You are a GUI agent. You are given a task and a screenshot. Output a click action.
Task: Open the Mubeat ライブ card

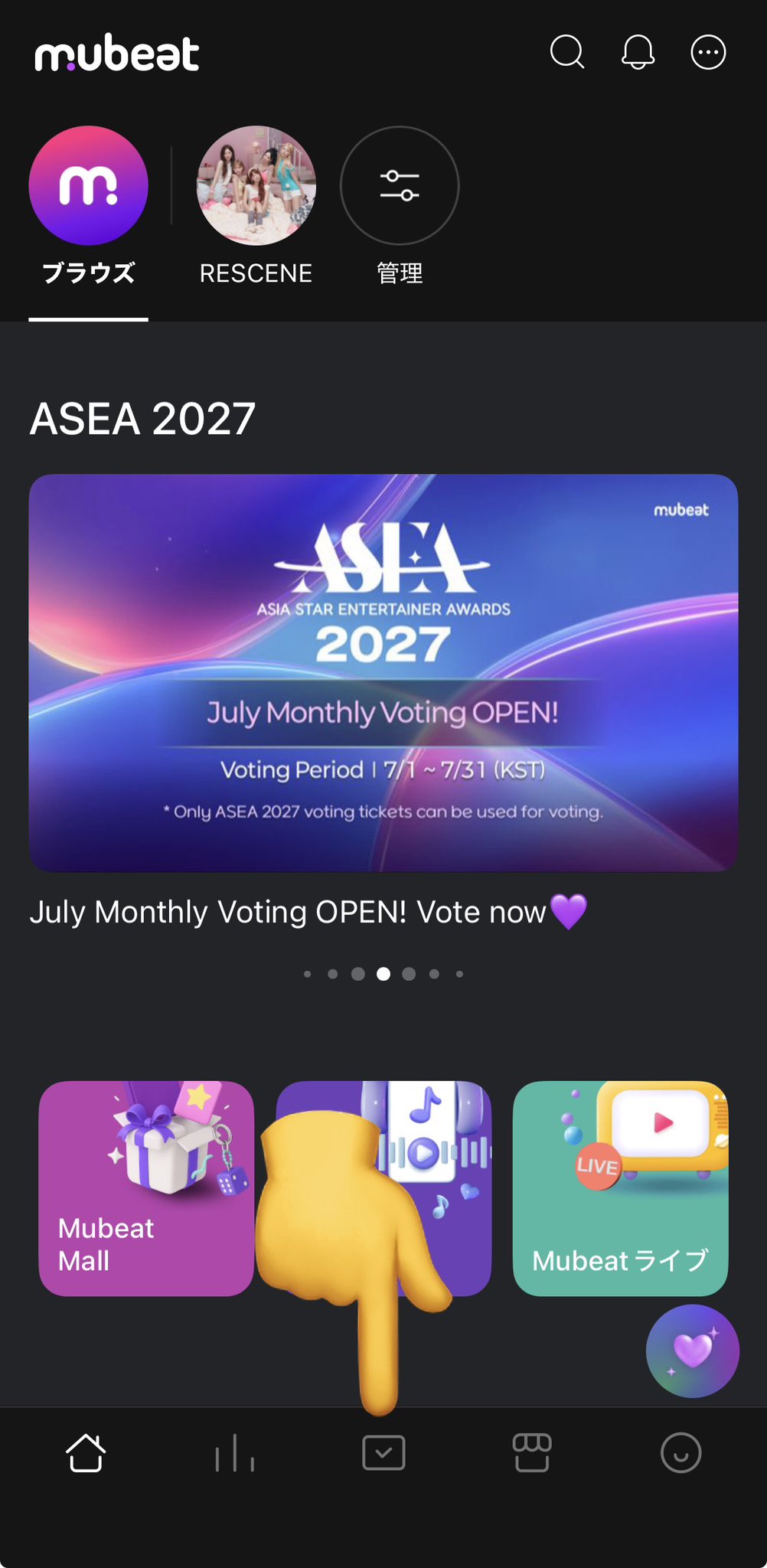[620, 1188]
